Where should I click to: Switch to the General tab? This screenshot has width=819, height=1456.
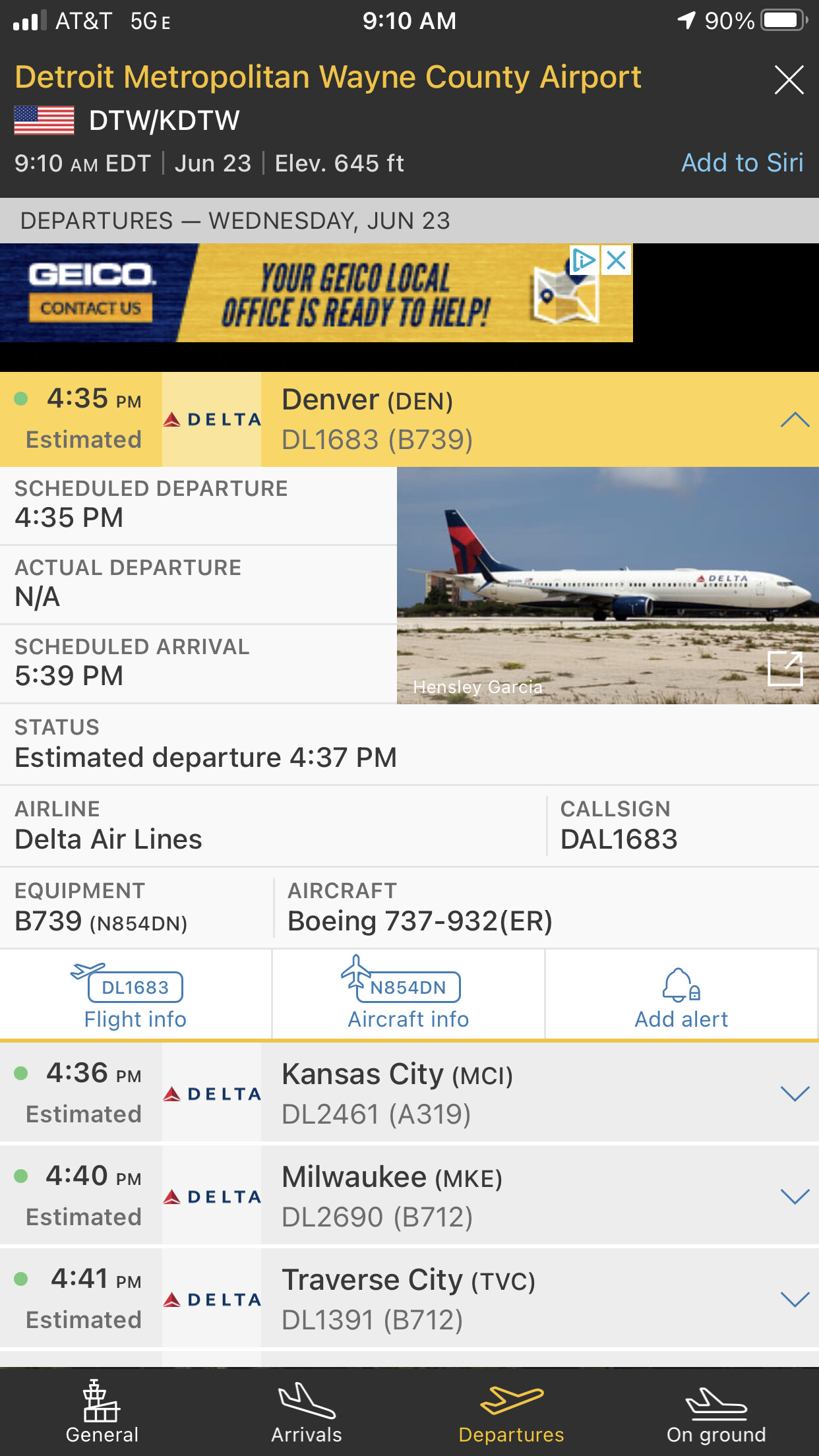(x=102, y=1412)
